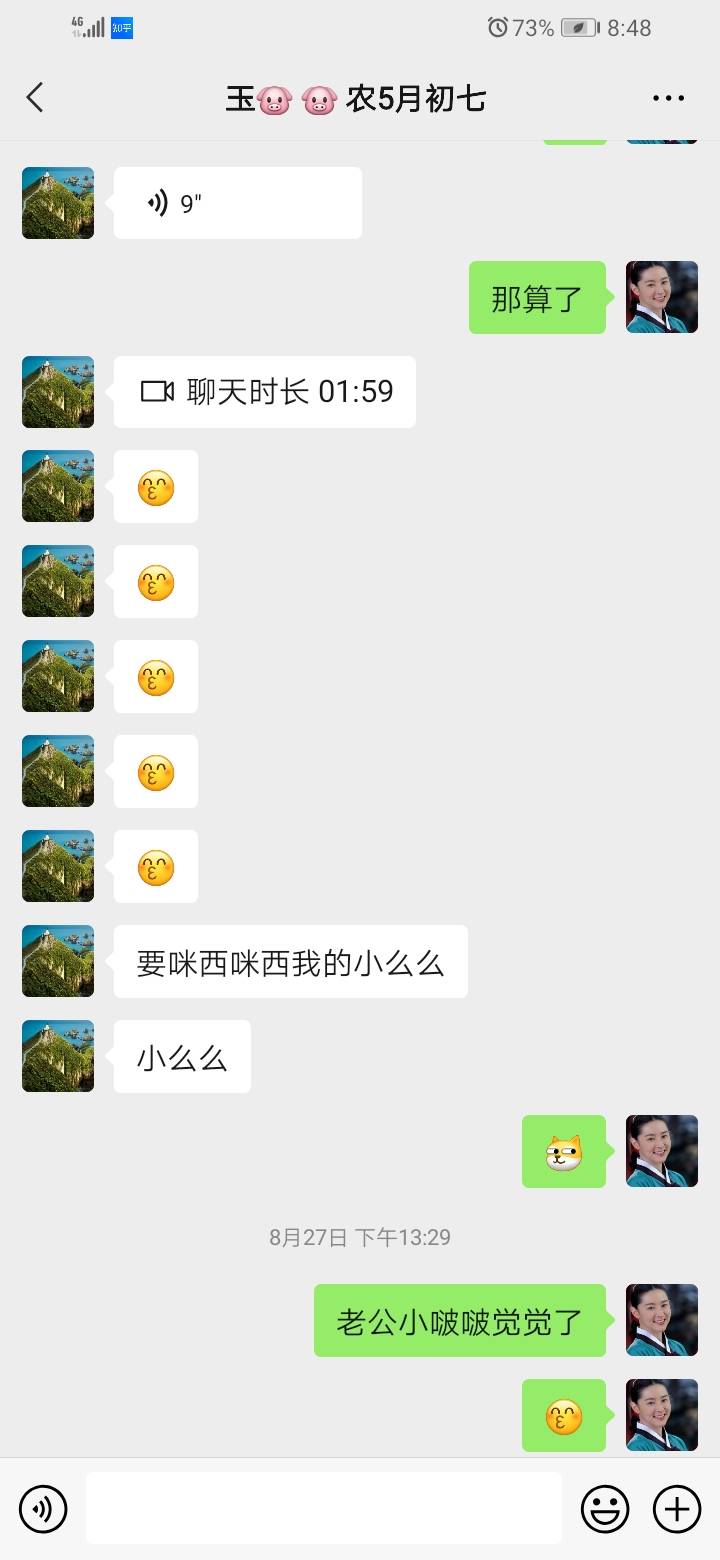The height and width of the screenshot is (1560, 720).
Task: Tap the voice input icon bottom left
Action: point(42,1508)
